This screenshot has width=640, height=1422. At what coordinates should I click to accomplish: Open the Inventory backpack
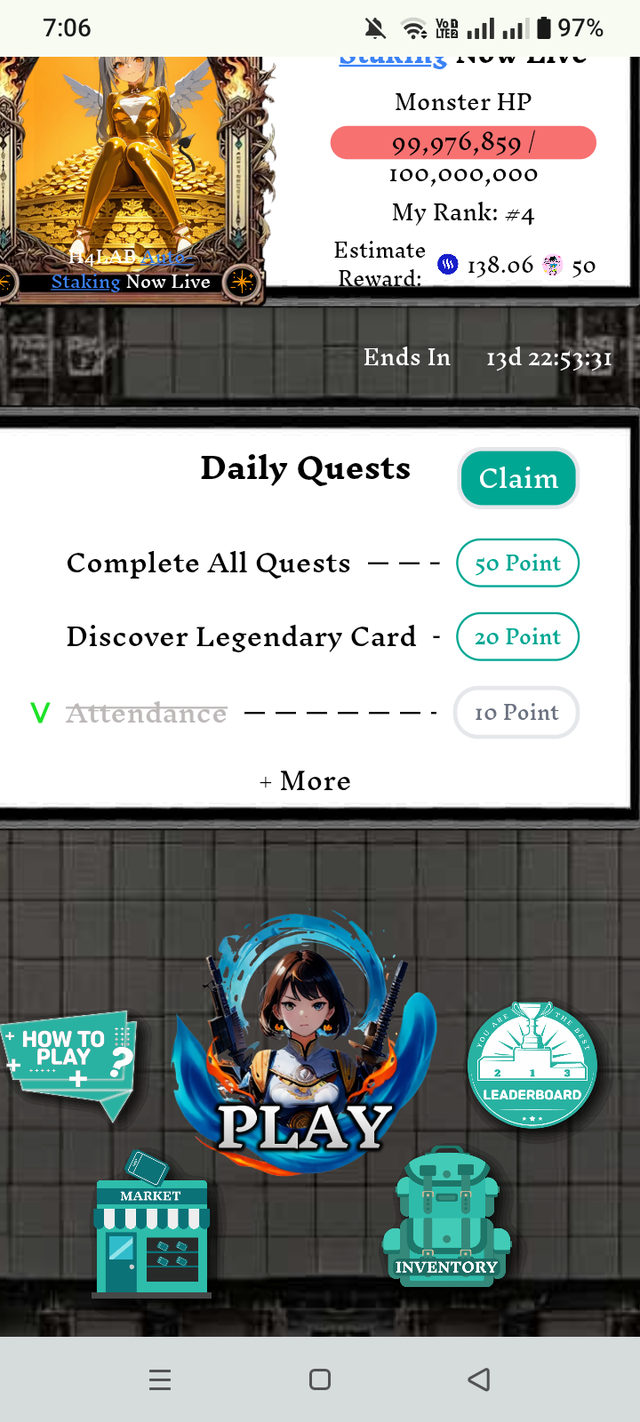coord(446,1220)
